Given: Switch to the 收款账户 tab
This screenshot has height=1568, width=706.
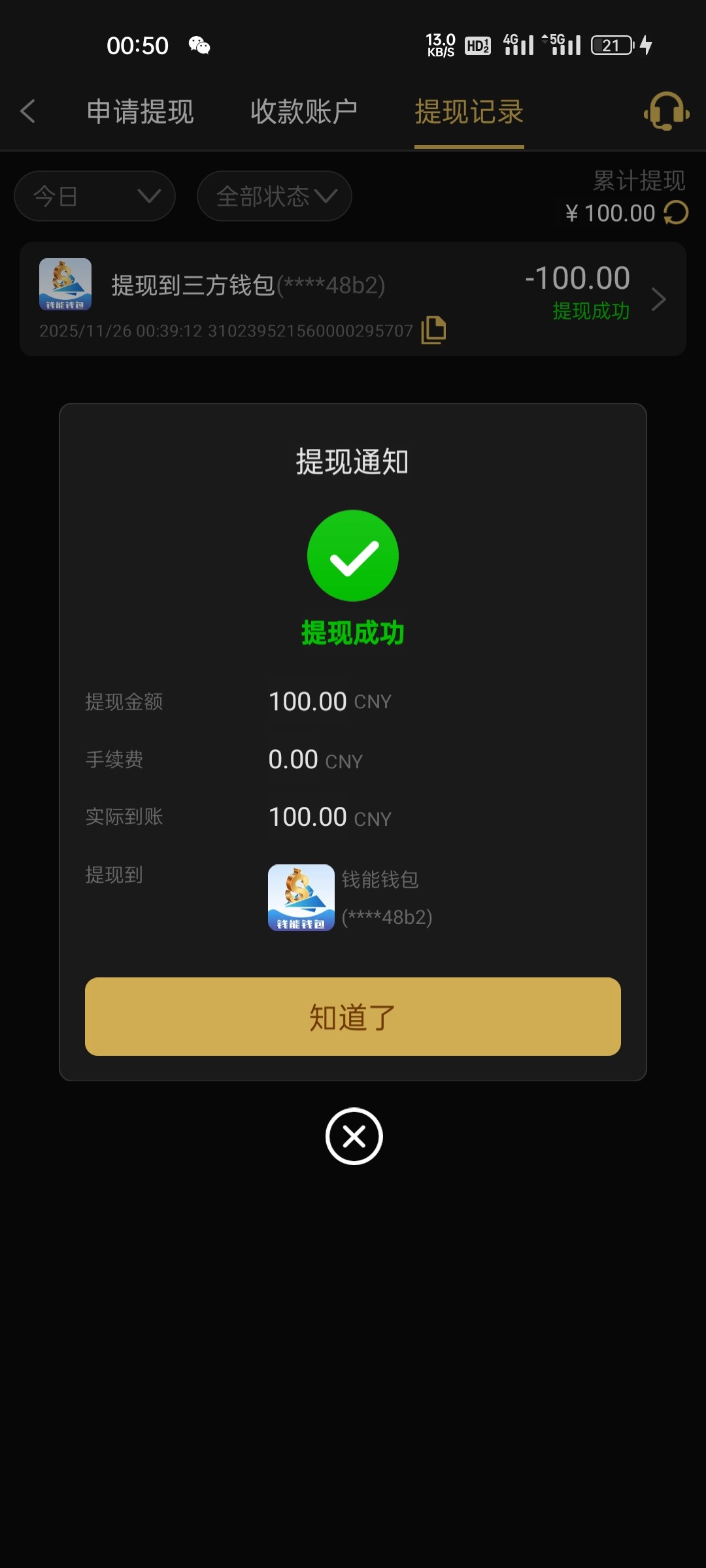Looking at the screenshot, I should (x=304, y=112).
